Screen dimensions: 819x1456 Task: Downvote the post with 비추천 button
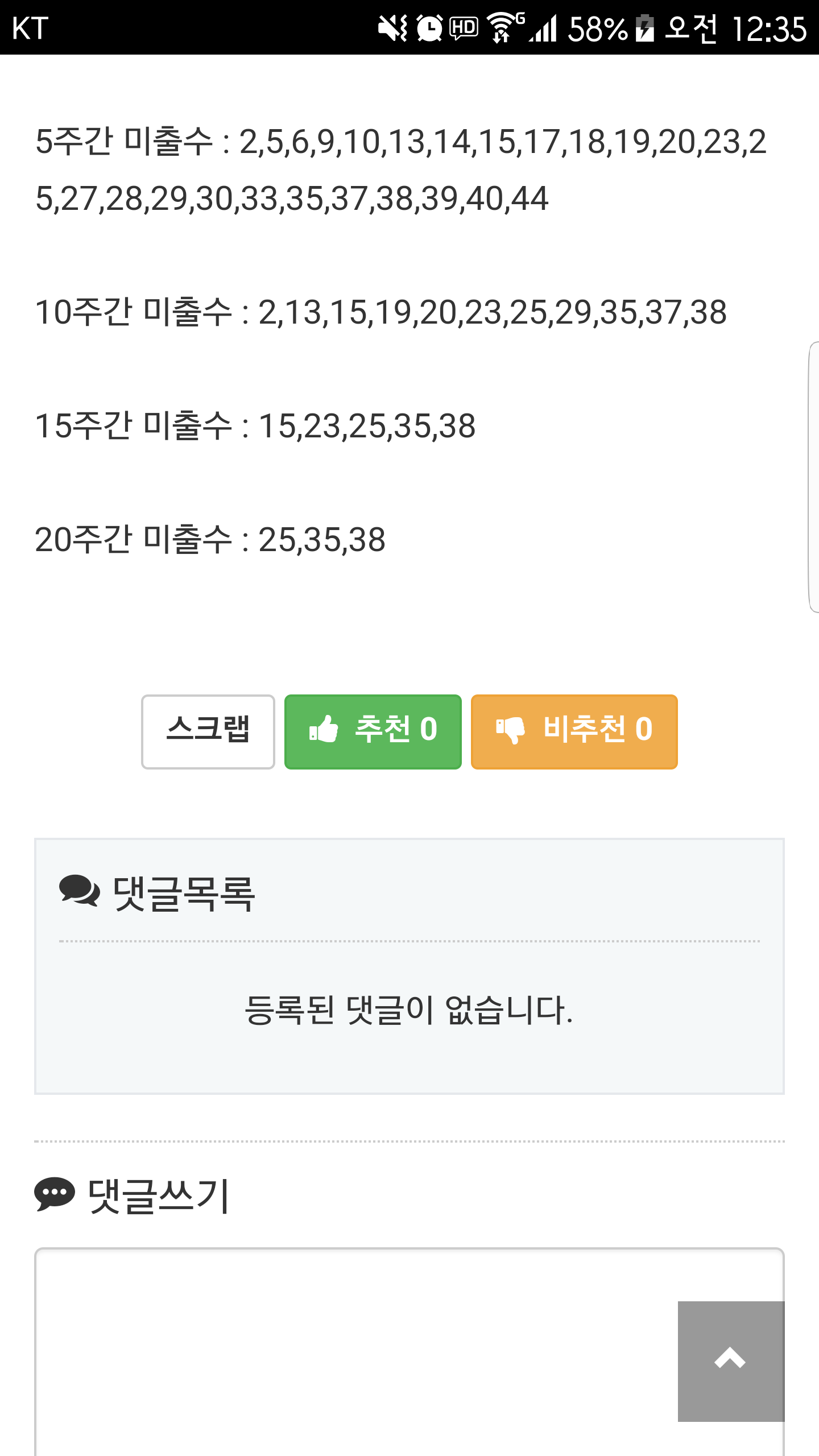[x=574, y=731]
